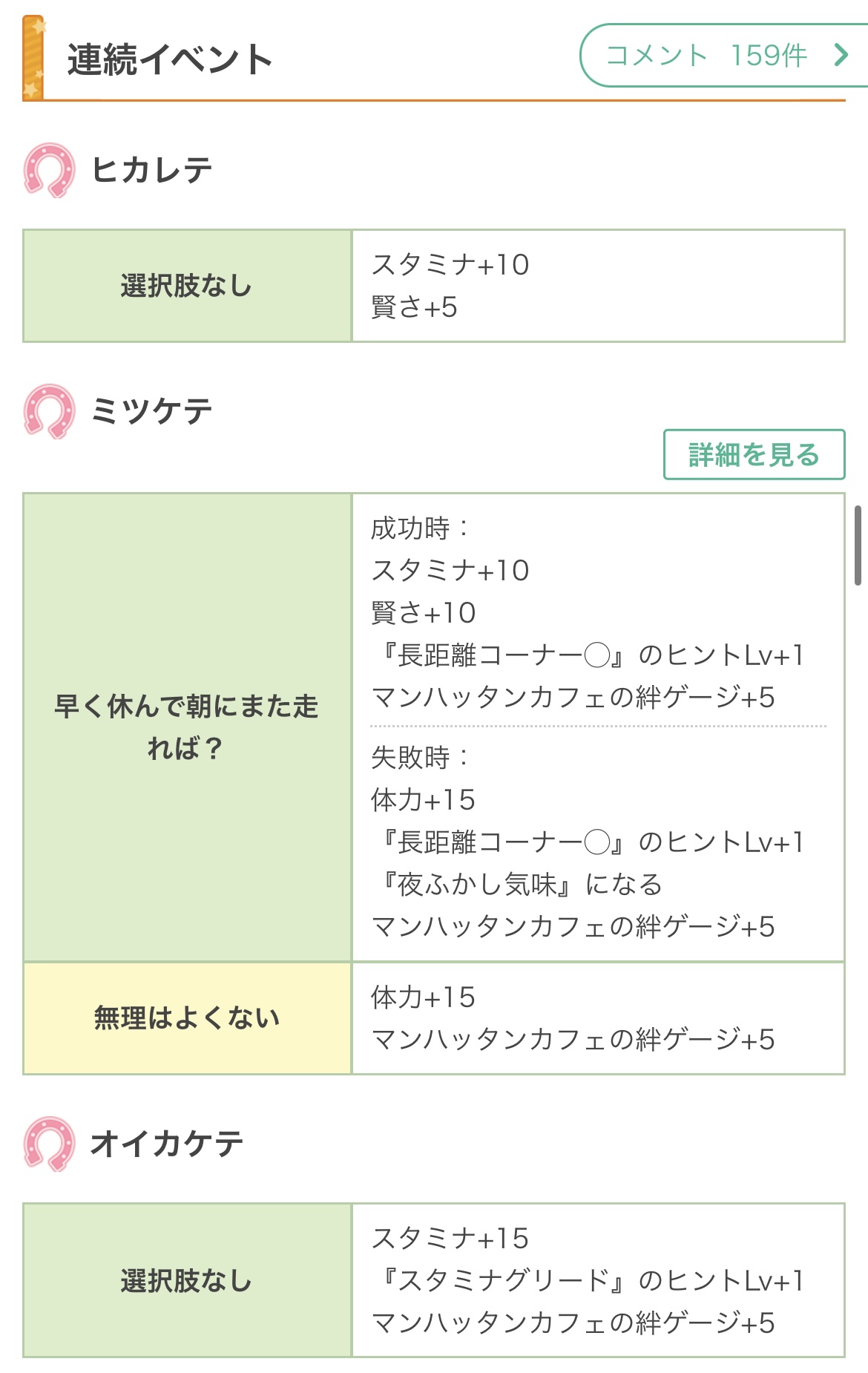Viewport: 868px width, 1373px height.
Task: Tap the 詳細を見る details button
Action: point(754,454)
